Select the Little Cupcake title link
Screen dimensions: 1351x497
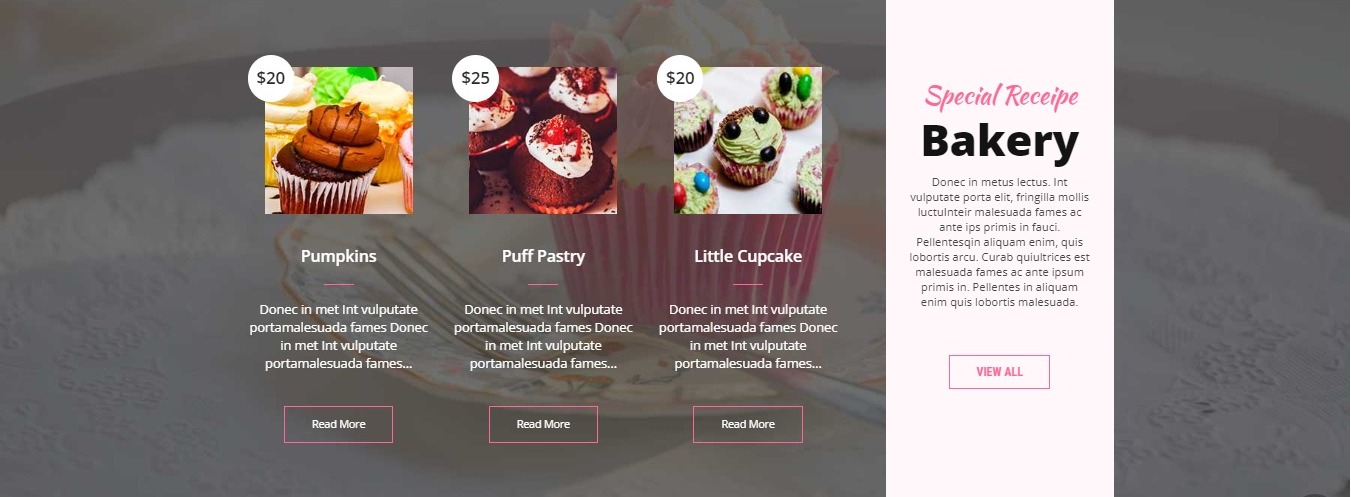[748, 256]
